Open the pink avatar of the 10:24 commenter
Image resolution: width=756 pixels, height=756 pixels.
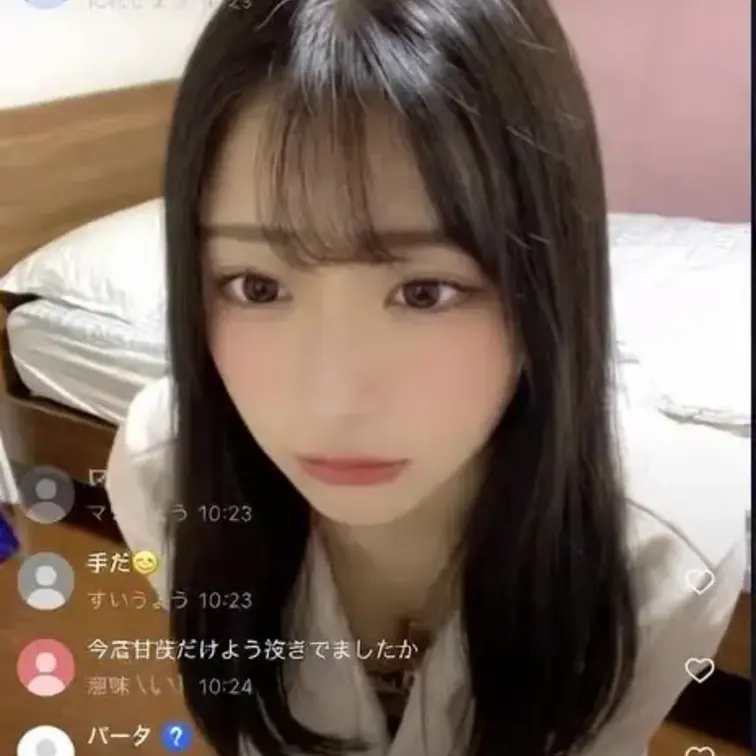pos(46,667)
